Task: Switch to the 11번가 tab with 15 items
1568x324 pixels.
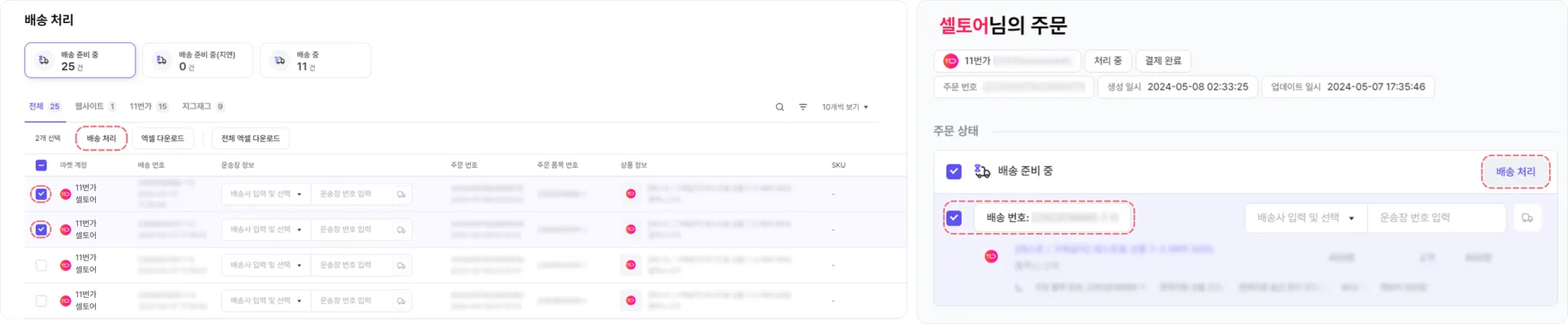Action: pyautogui.click(x=149, y=106)
